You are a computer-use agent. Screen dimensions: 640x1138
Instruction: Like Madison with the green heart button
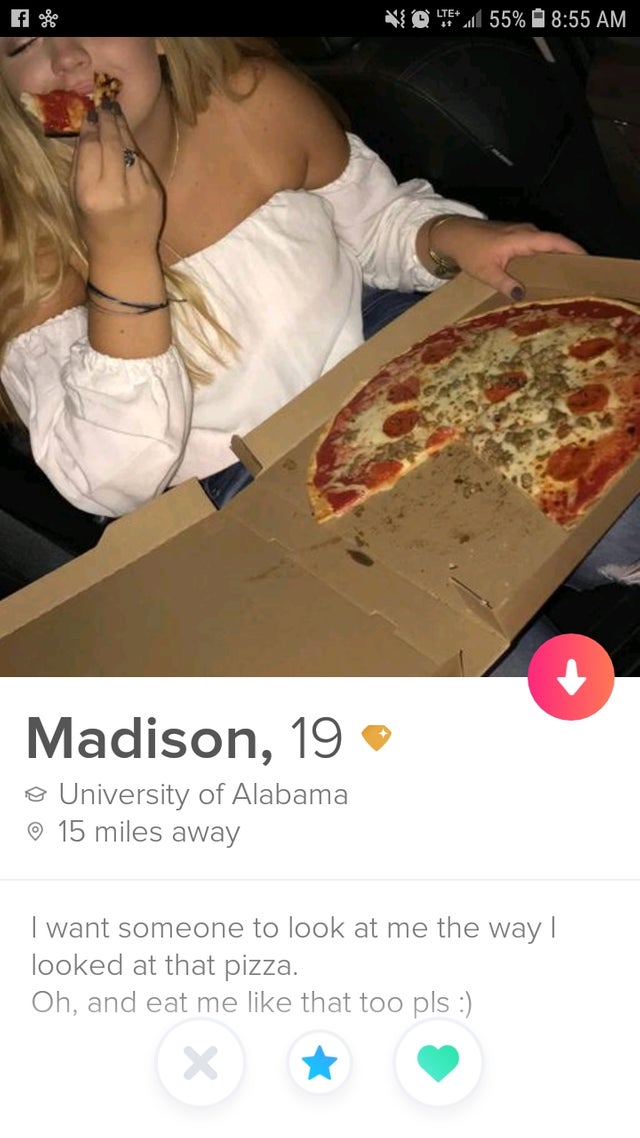click(438, 1062)
